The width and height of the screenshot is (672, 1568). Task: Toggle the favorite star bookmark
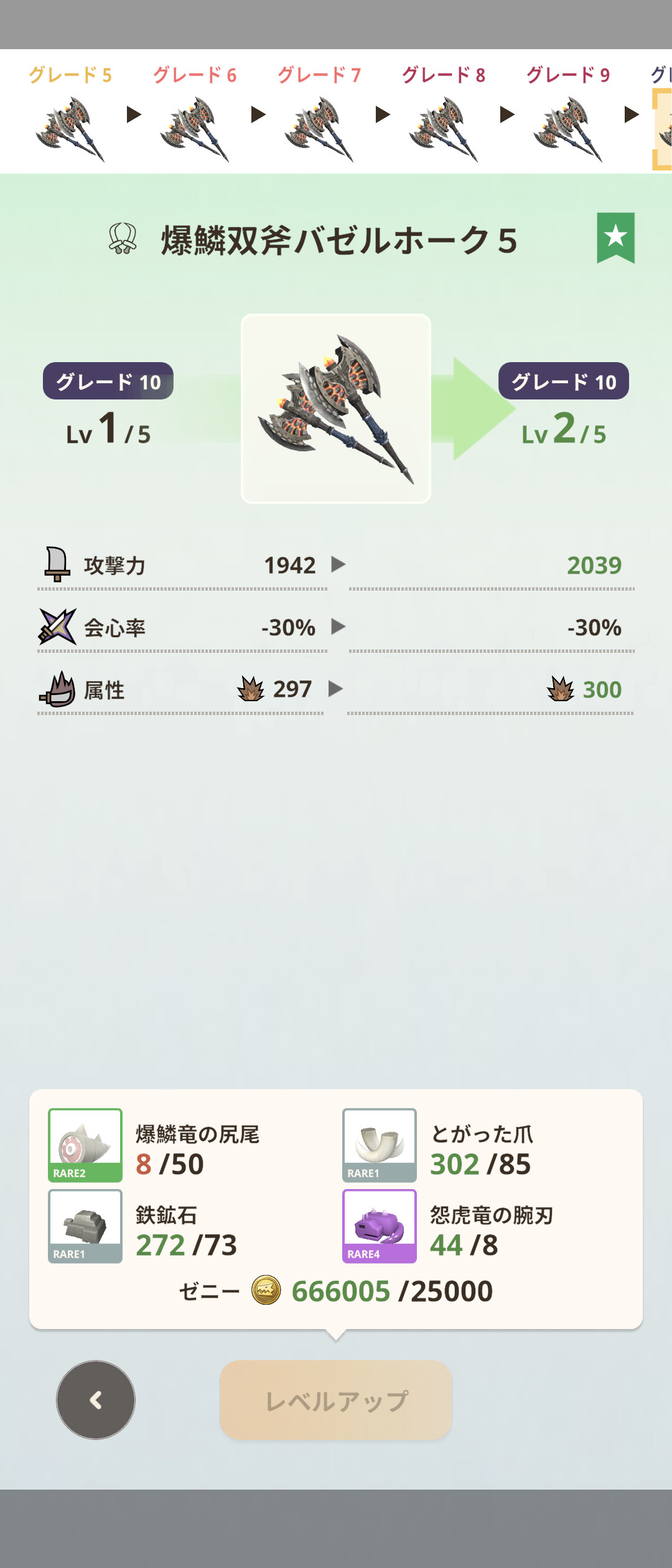pos(615,237)
